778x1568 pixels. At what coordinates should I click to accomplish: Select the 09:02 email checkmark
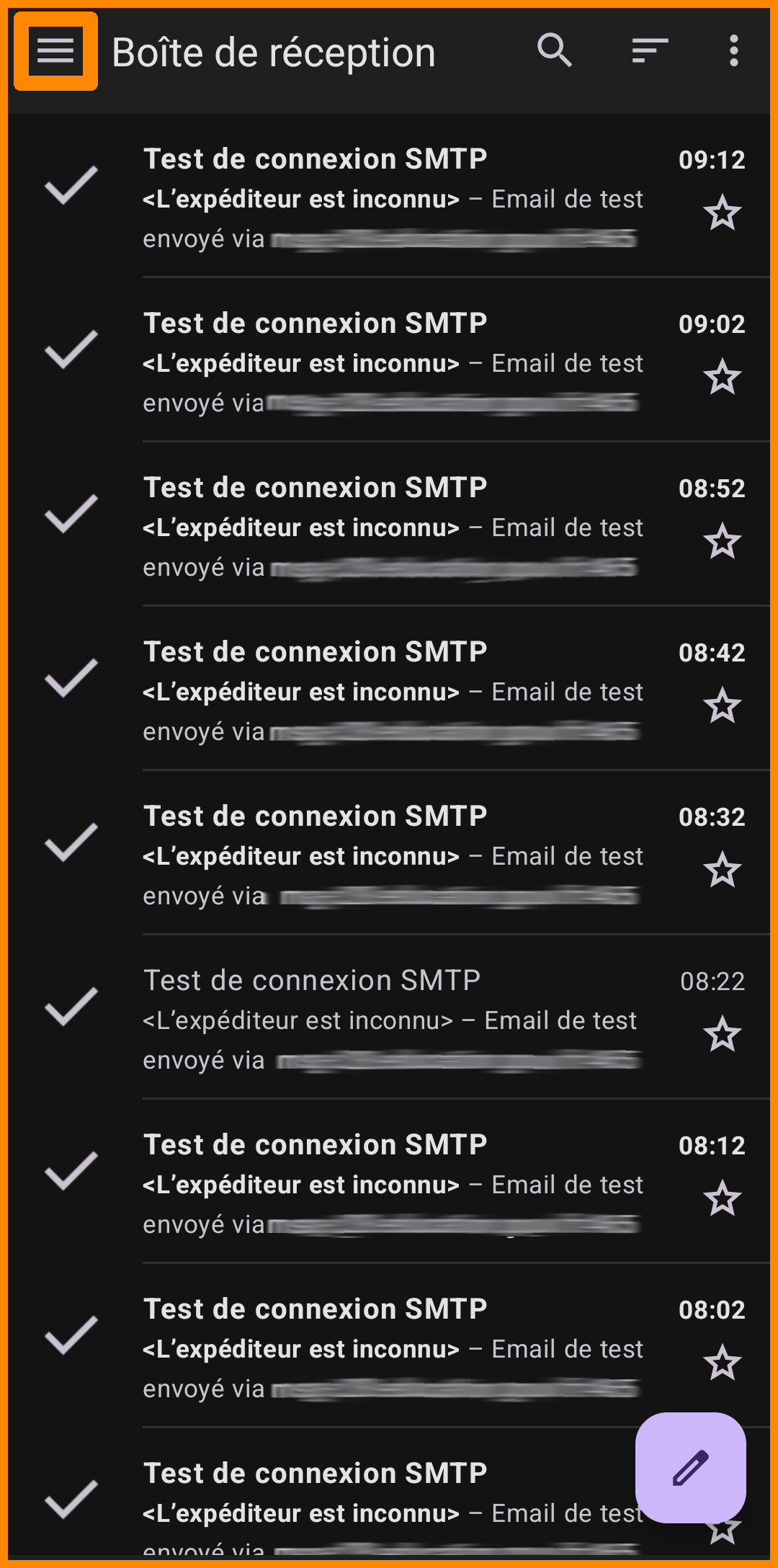71,349
